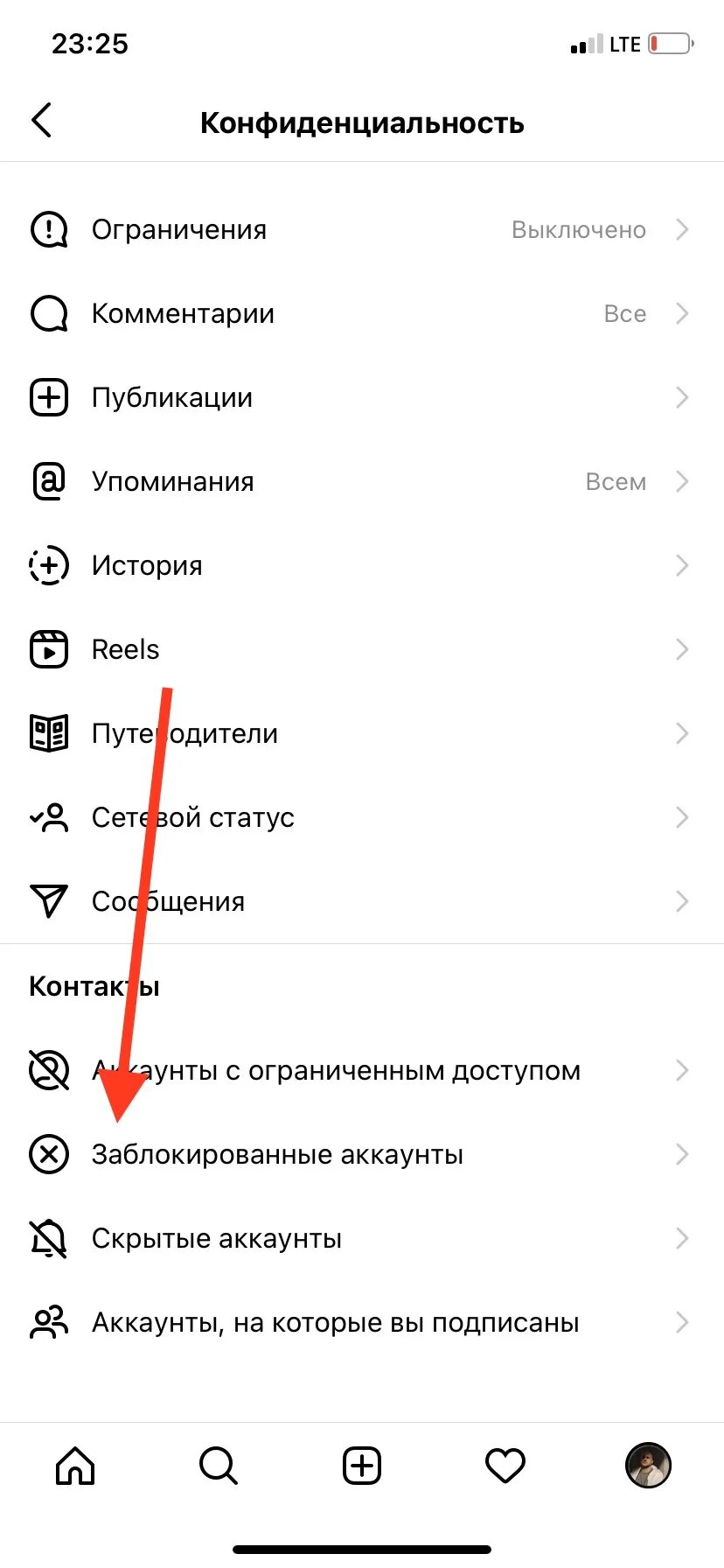Viewport: 724px width, 1568px height.
Task: Switch to the home feed tab
Action: coord(75,1465)
